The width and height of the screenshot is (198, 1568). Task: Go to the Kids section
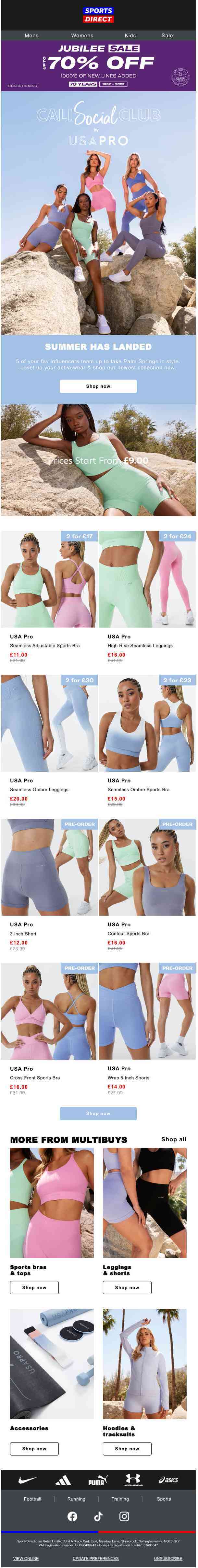[x=130, y=35]
